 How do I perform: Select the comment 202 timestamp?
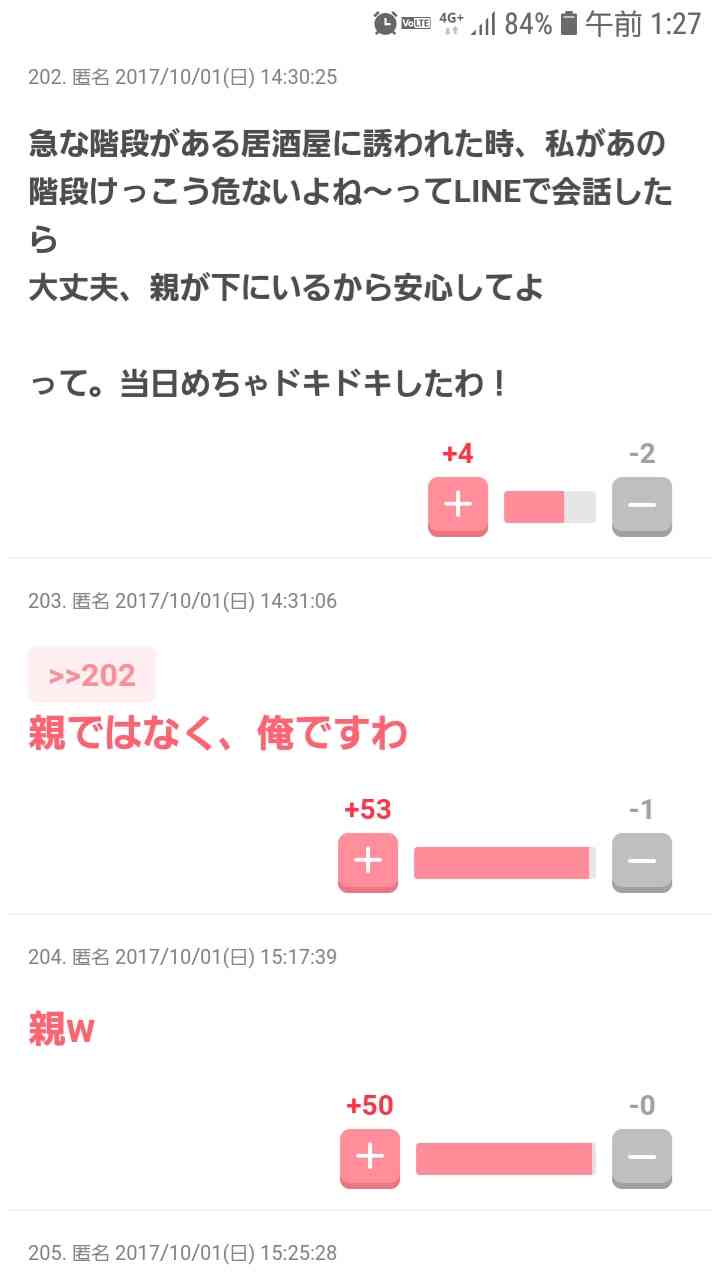(x=183, y=76)
